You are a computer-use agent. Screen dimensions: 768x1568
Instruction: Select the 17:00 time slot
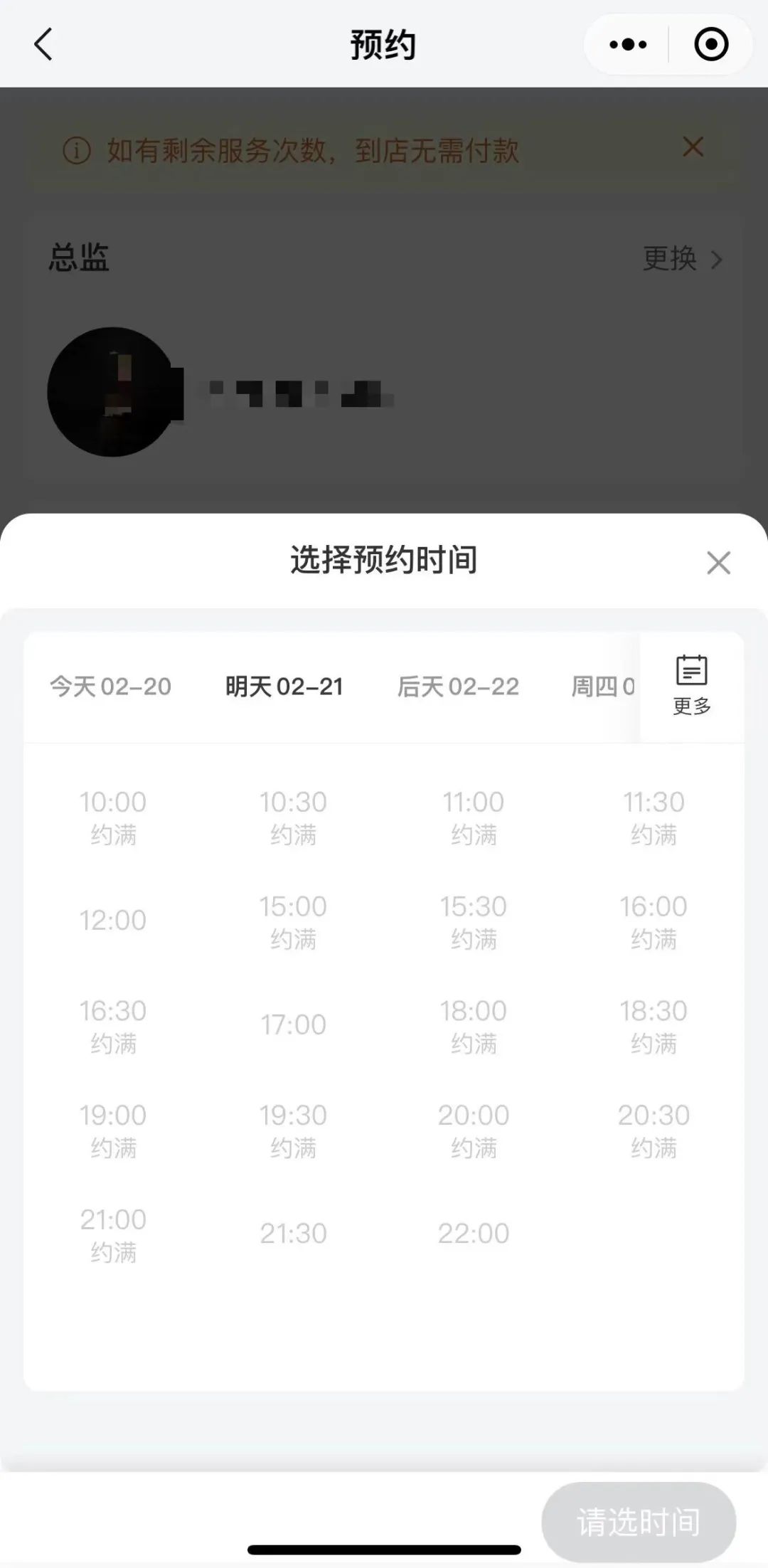pyautogui.click(x=293, y=1024)
